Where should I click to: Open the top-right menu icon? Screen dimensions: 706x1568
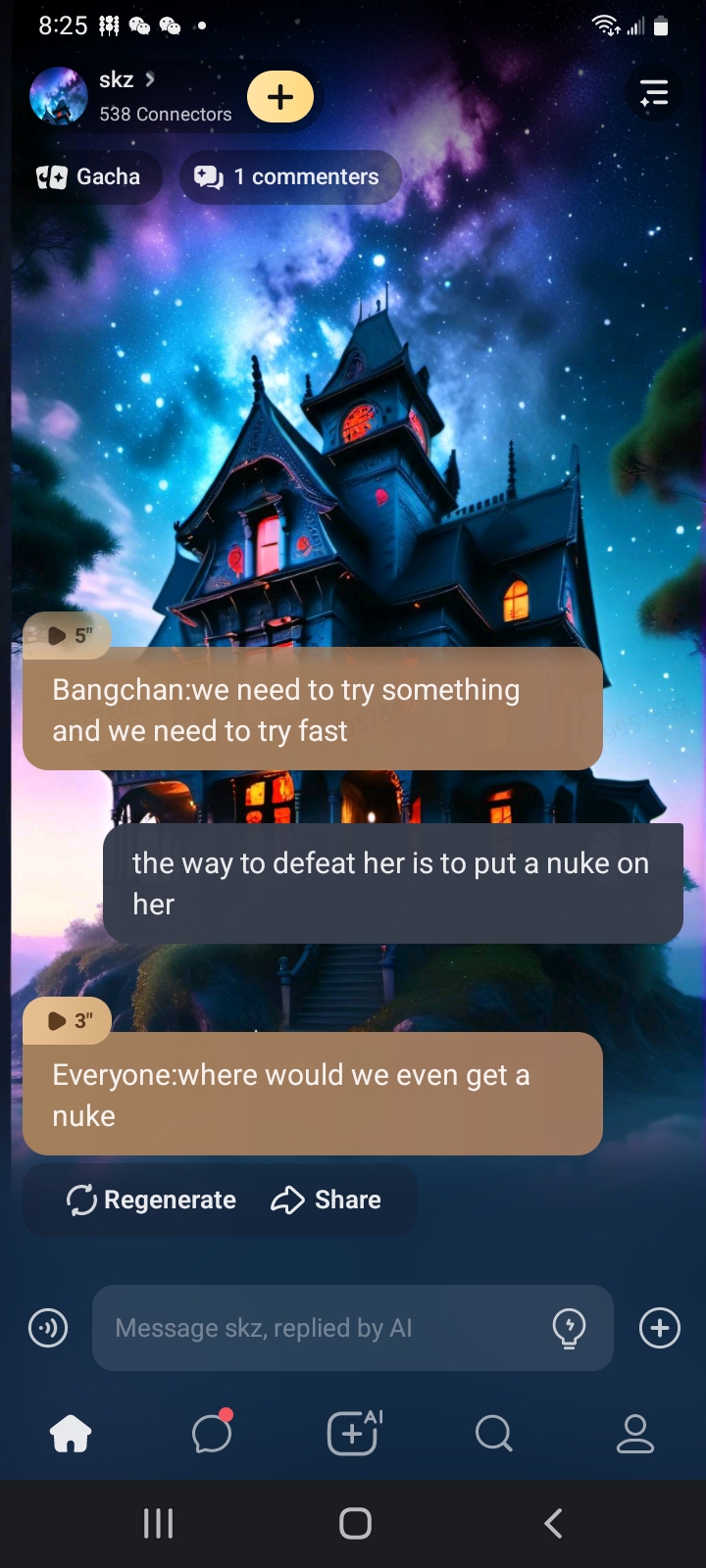[x=654, y=94]
